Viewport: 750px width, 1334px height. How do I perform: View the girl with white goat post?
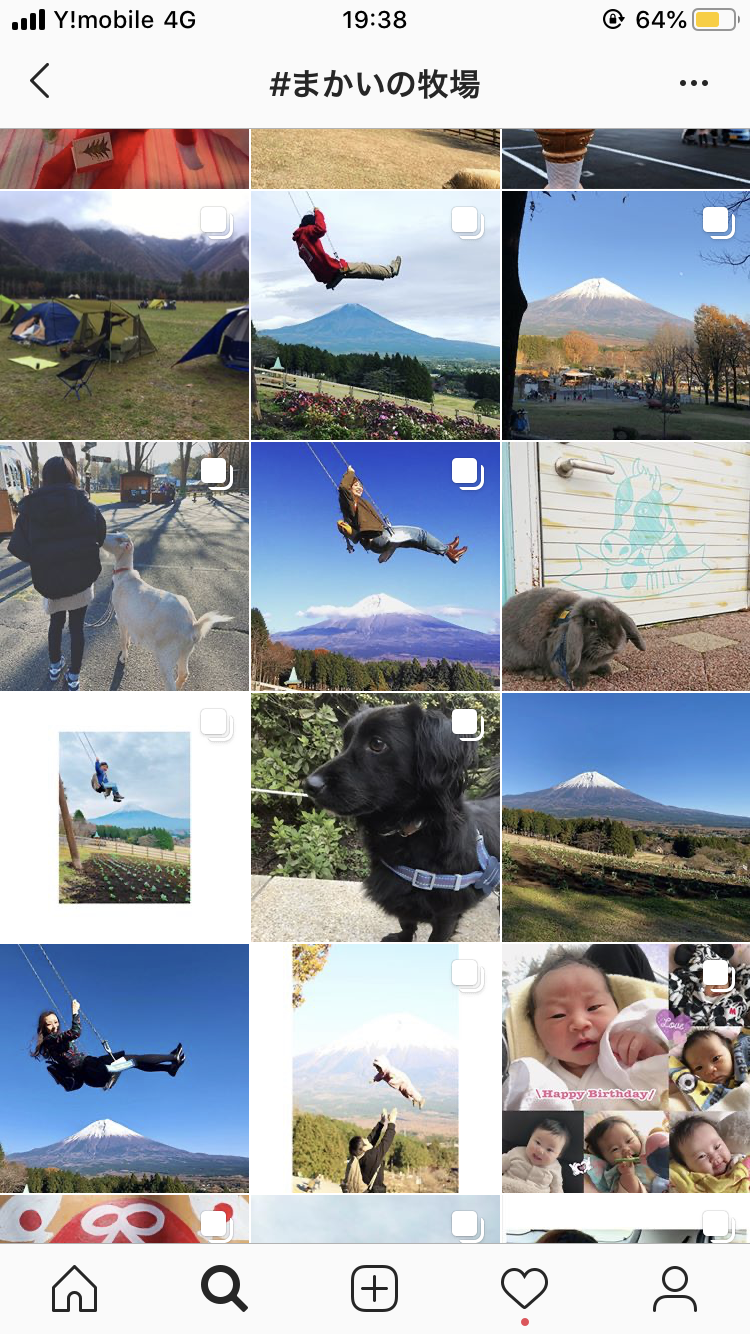pyautogui.click(x=124, y=566)
